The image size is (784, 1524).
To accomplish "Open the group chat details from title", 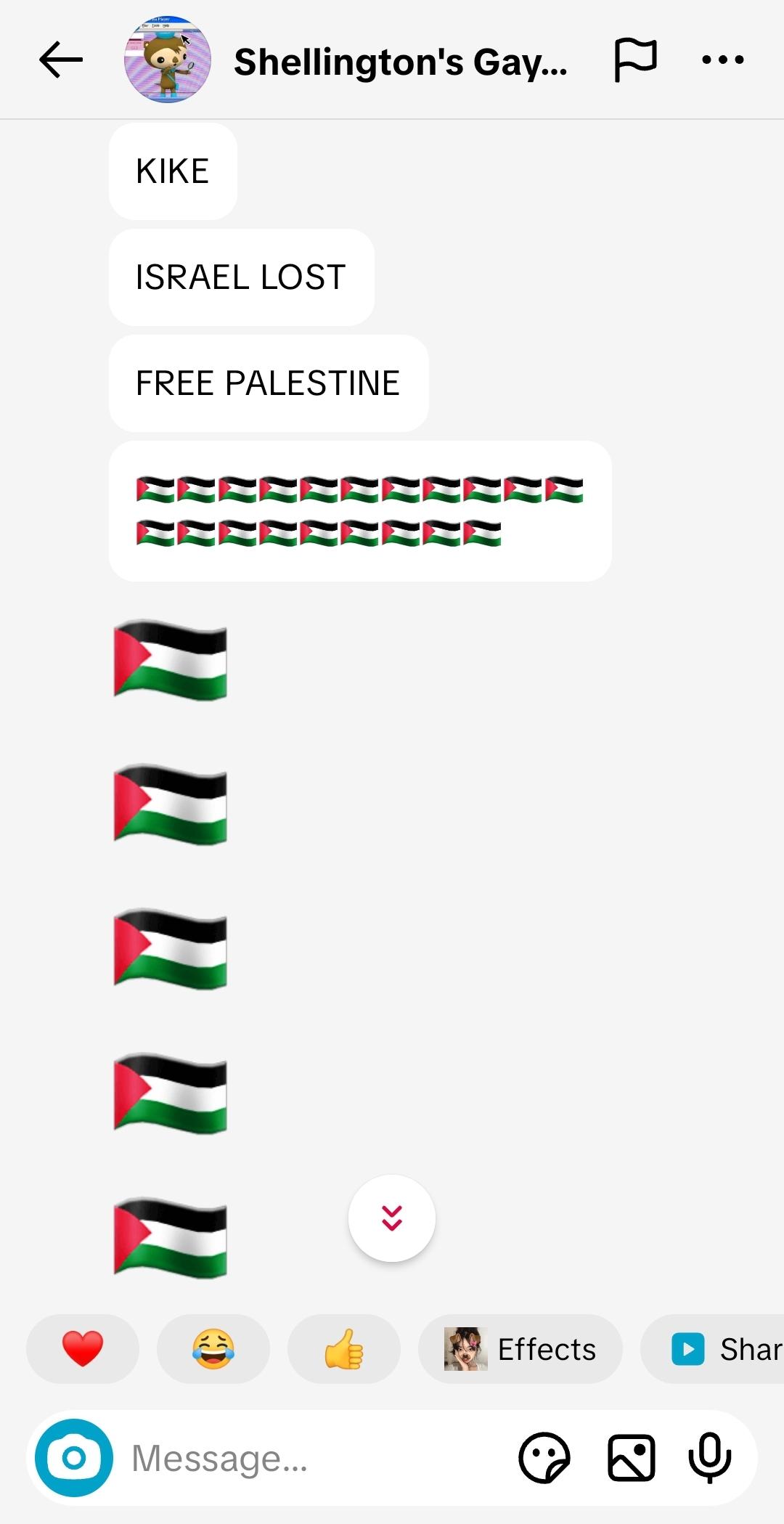I will [400, 62].
